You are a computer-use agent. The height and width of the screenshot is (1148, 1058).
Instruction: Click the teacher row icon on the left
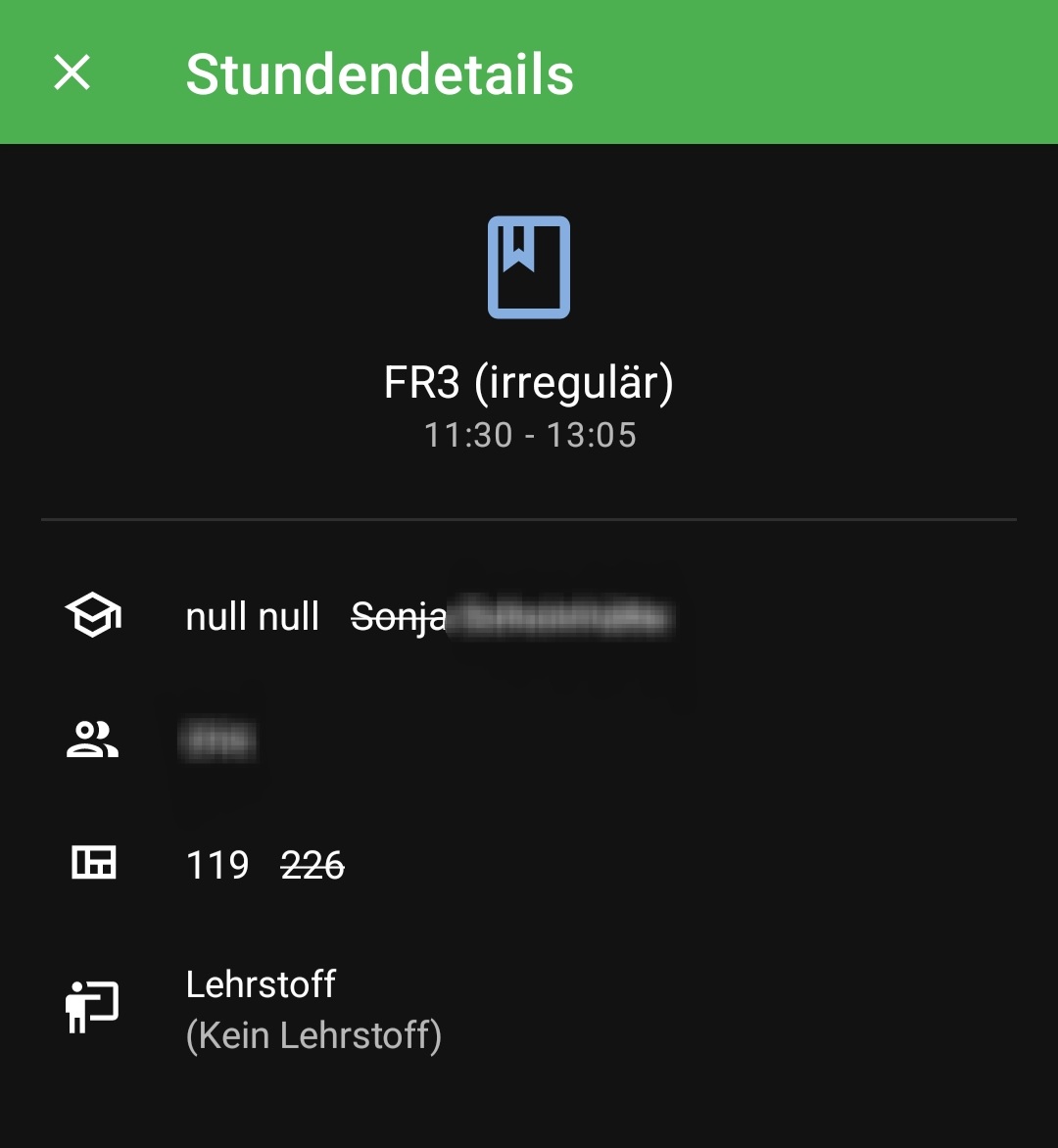93,616
